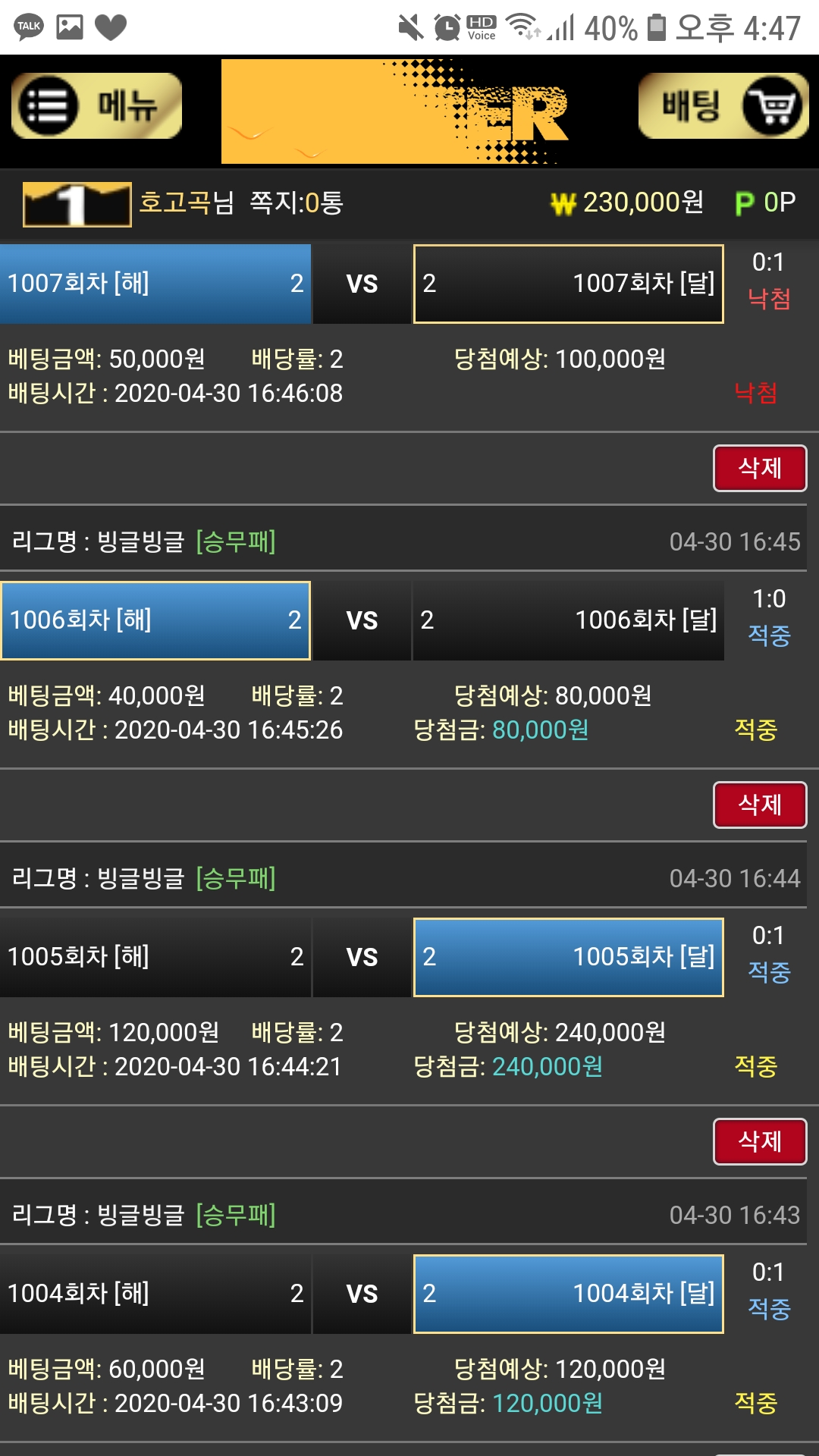Open the 배팅 cart button
The height and width of the screenshot is (1456, 819).
point(723,106)
